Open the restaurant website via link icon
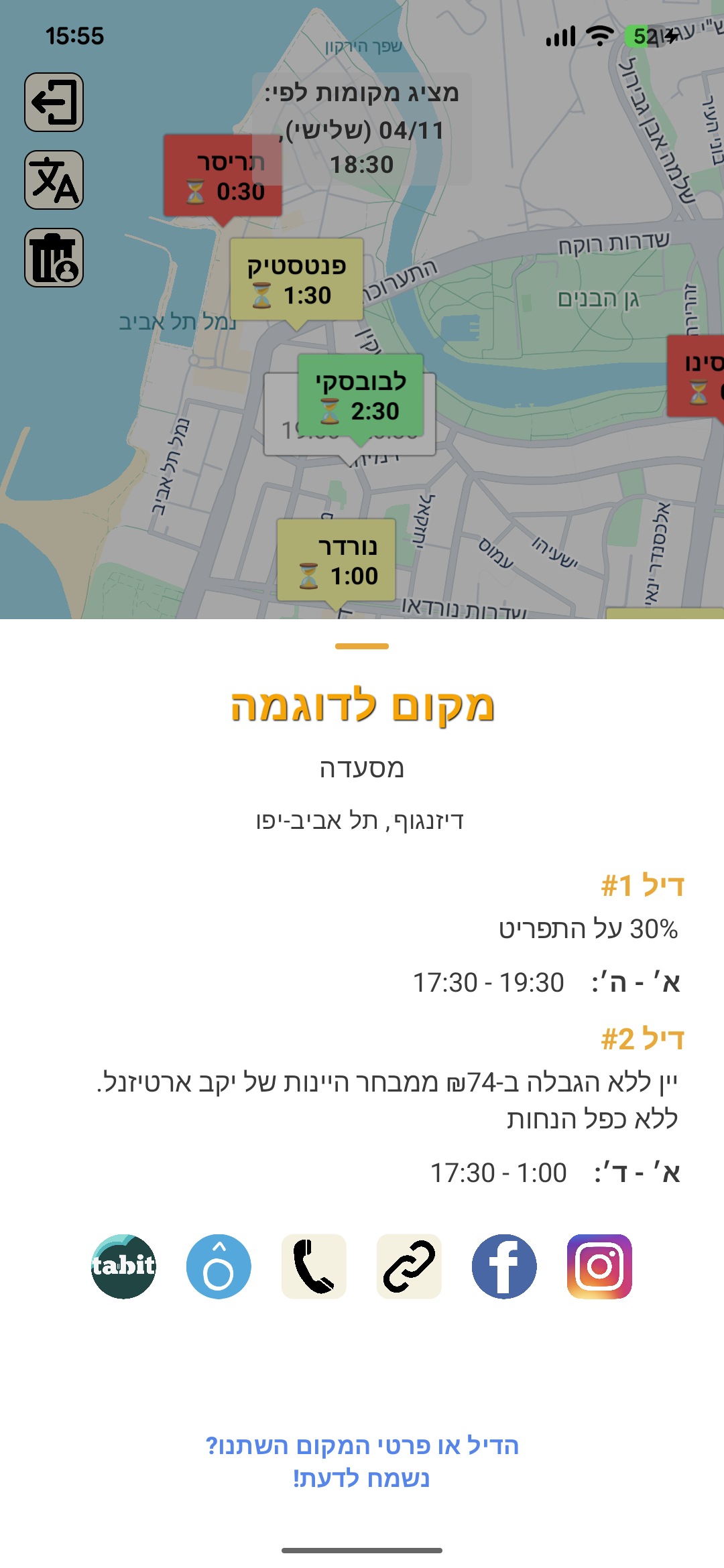Viewport: 724px width, 1568px height. [x=409, y=1265]
